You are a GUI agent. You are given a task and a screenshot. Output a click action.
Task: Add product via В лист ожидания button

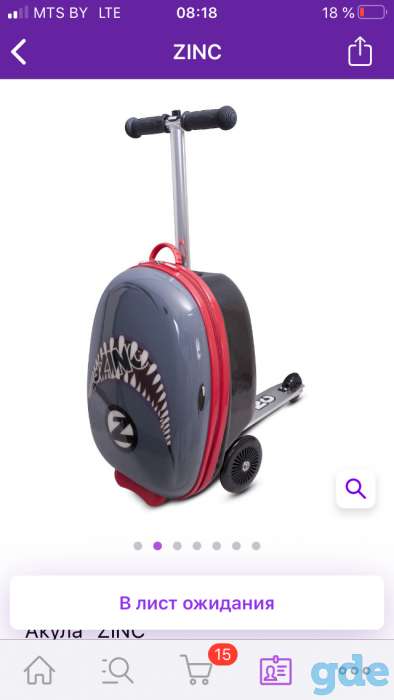coord(197,603)
